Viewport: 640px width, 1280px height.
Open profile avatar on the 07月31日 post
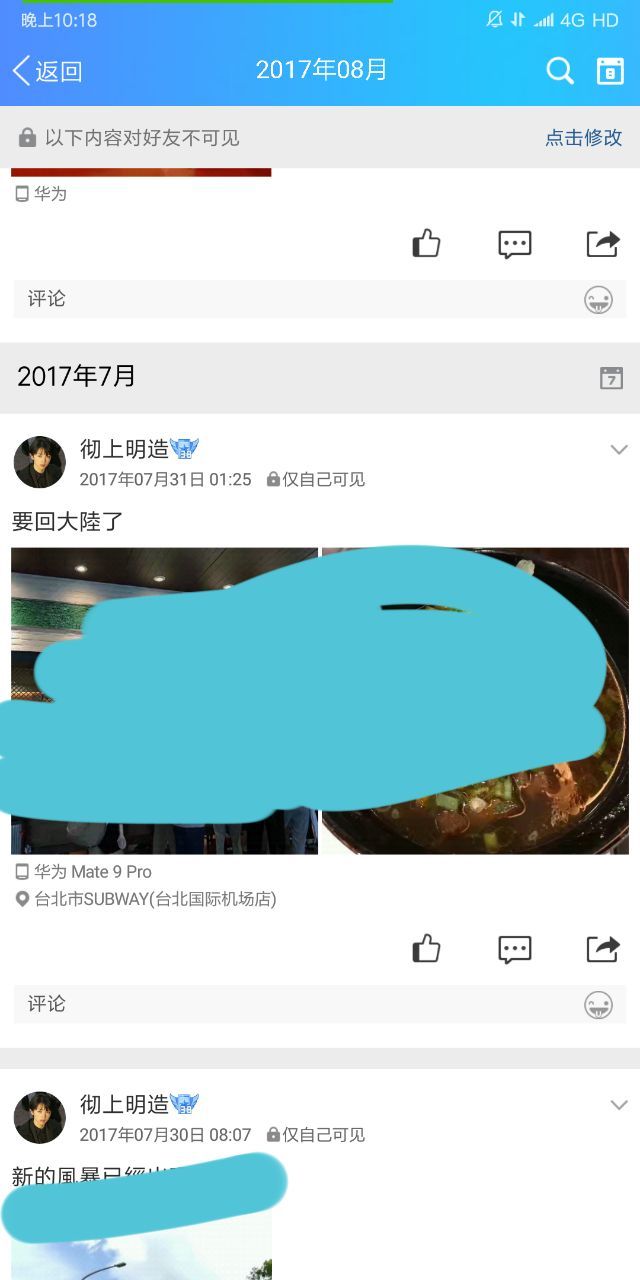click(40, 462)
